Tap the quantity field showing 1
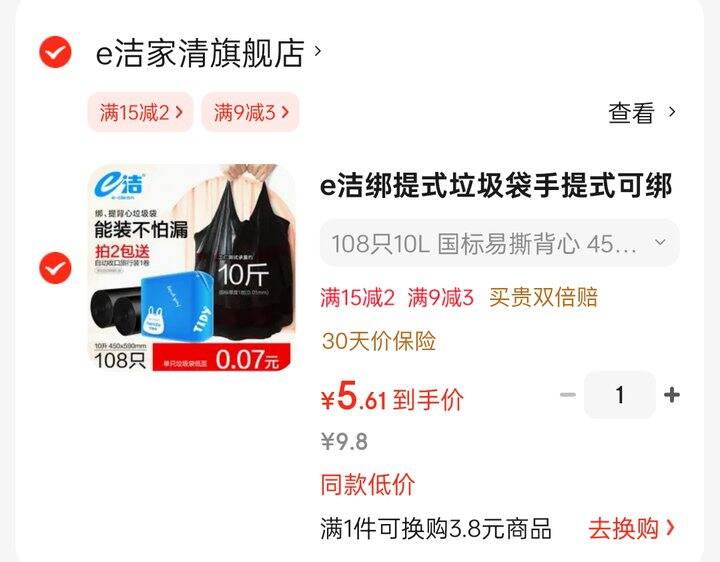The width and height of the screenshot is (720, 562). (619, 395)
